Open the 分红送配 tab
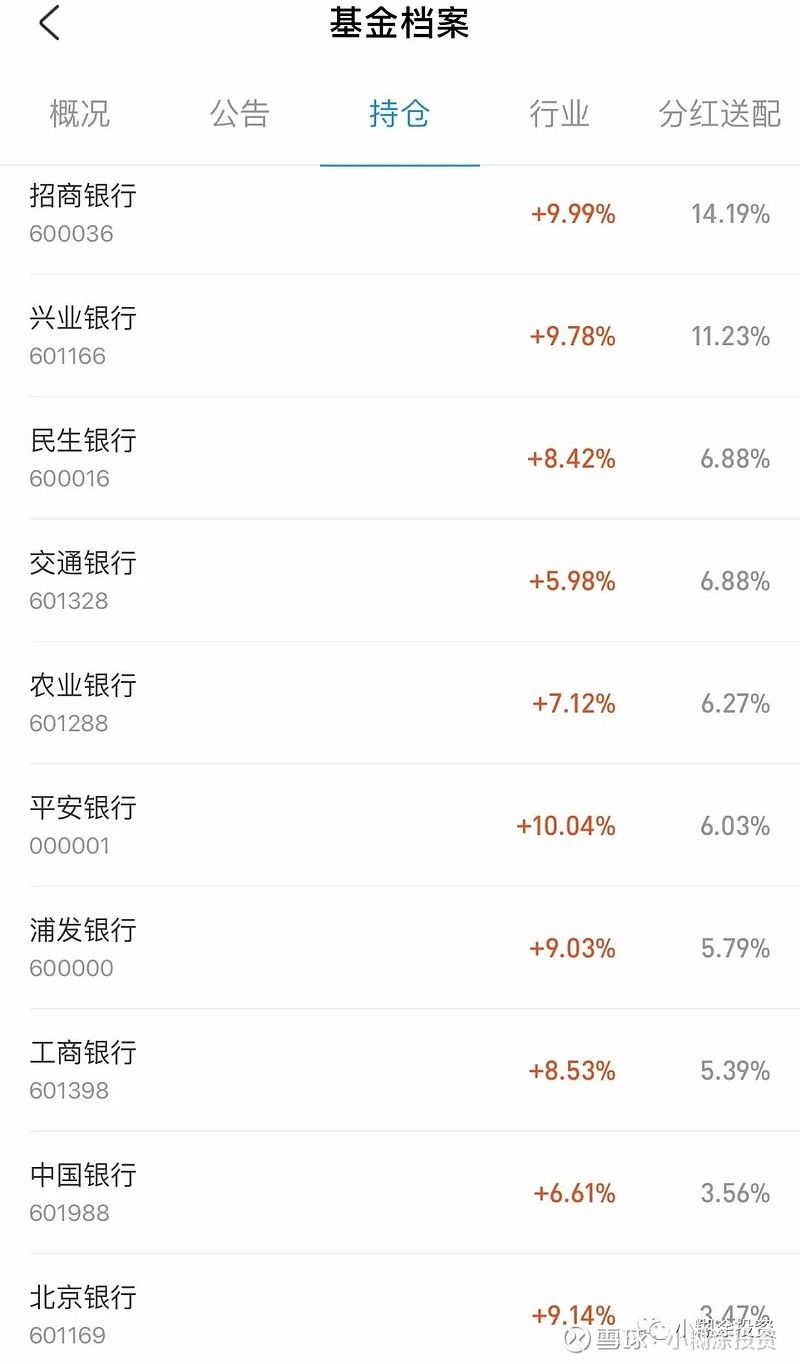Image resolution: width=800 pixels, height=1364 pixels. pyautogui.click(x=716, y=115)
